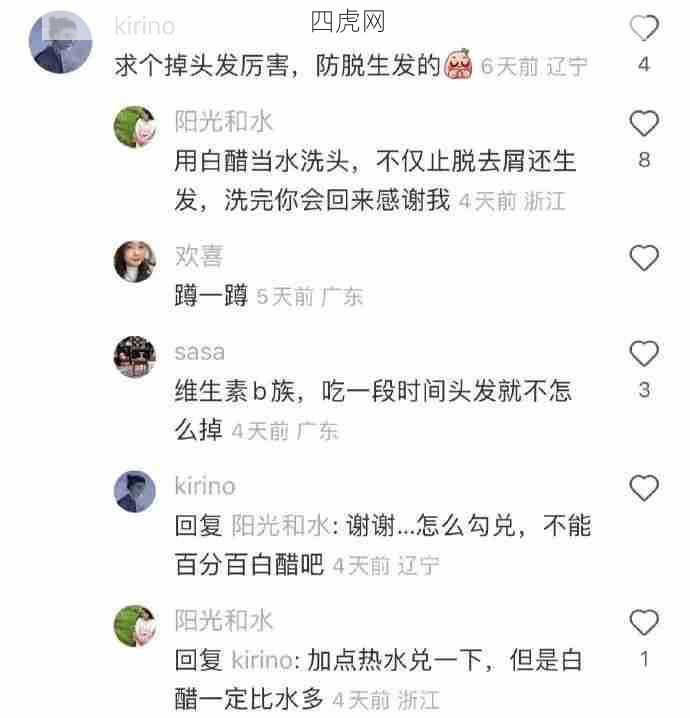Like sasa's vitamin B comment
The width and height of the screenshot is (690, 718).
click(644, 354)
